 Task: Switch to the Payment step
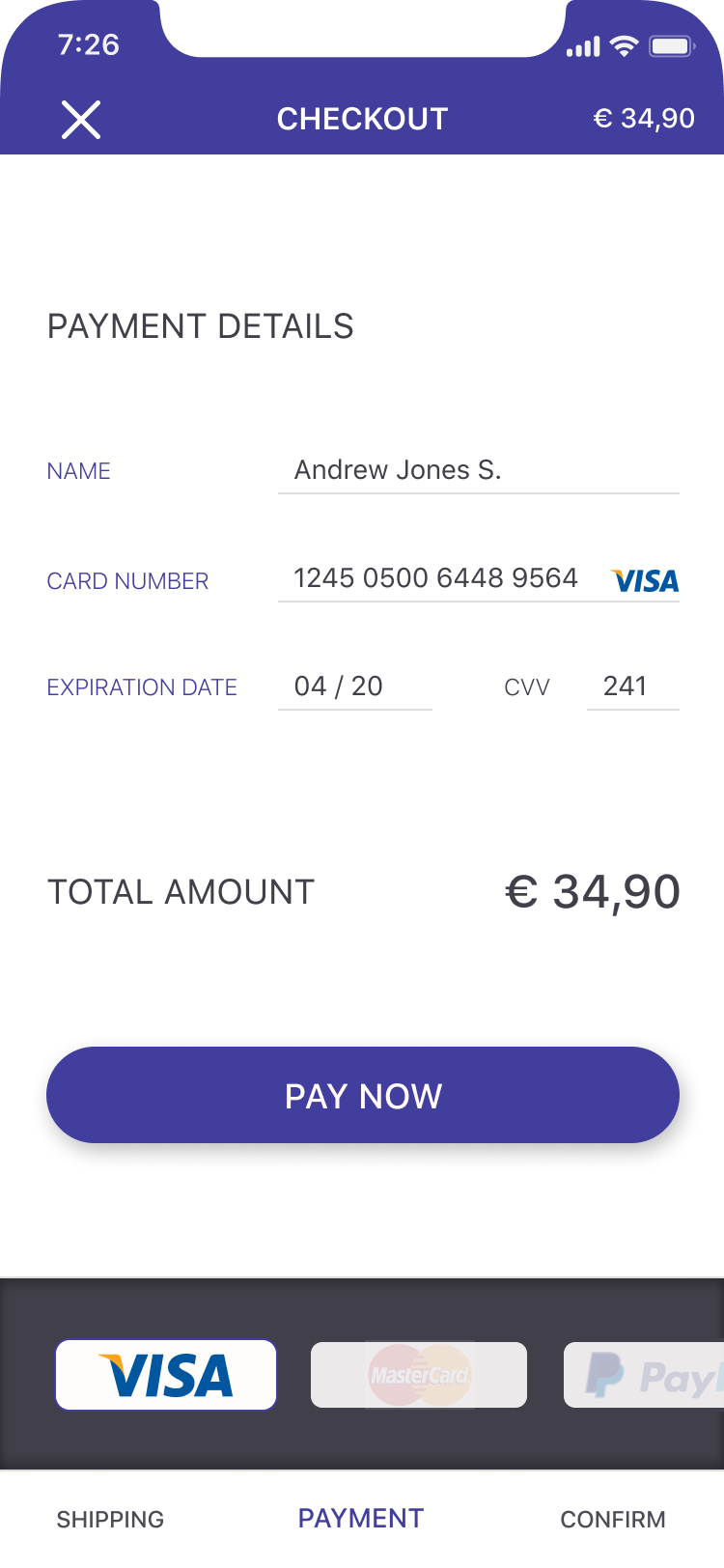(361, 1519)
